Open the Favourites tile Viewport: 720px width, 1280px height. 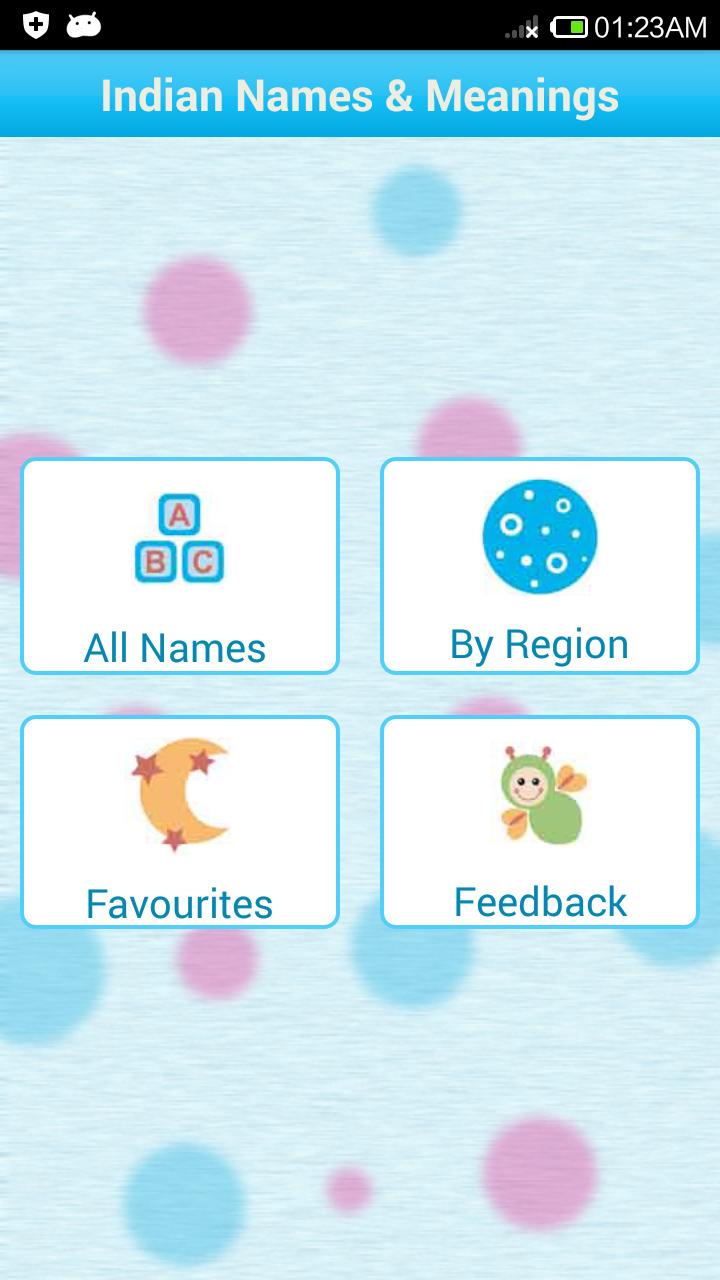click(x=180, y=822)
